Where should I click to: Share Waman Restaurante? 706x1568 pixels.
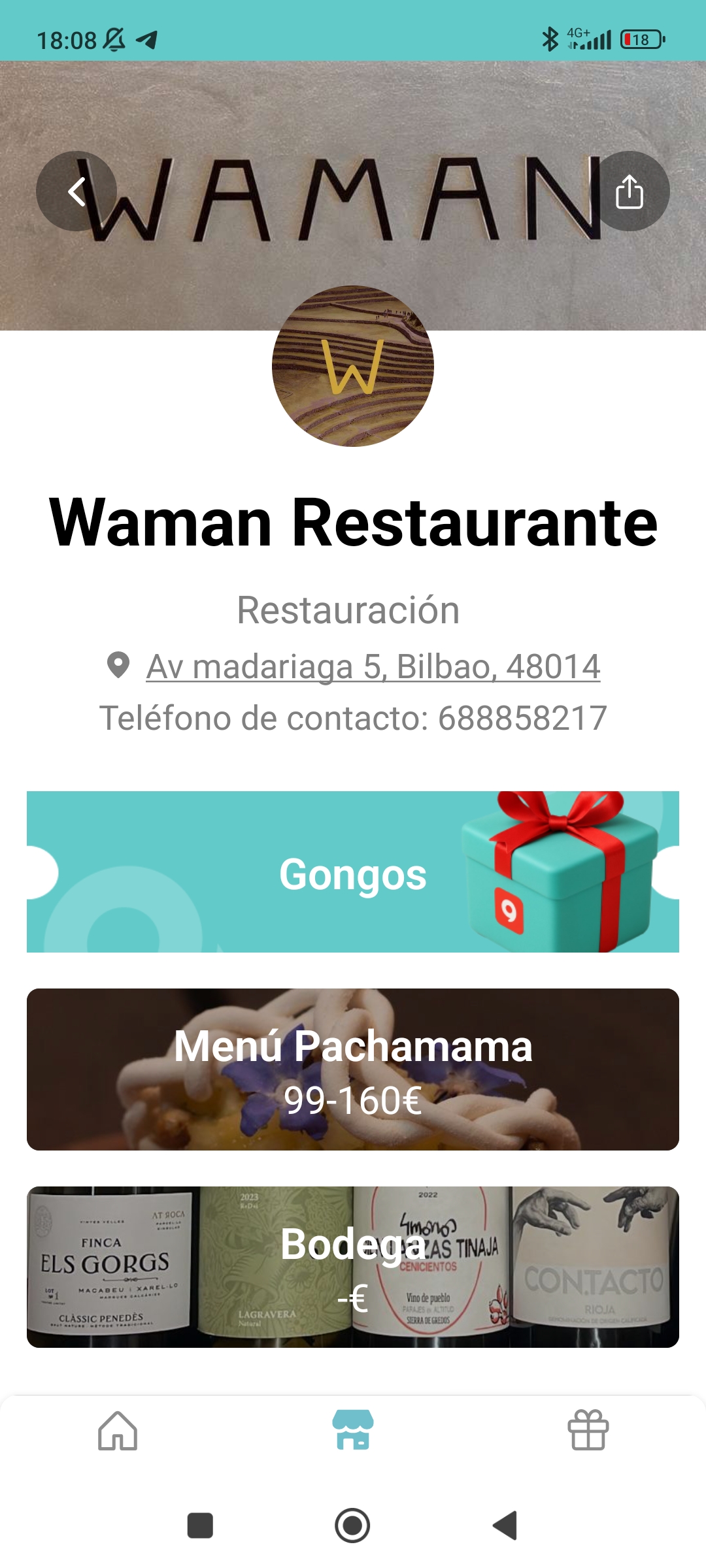tap(630, 191)
